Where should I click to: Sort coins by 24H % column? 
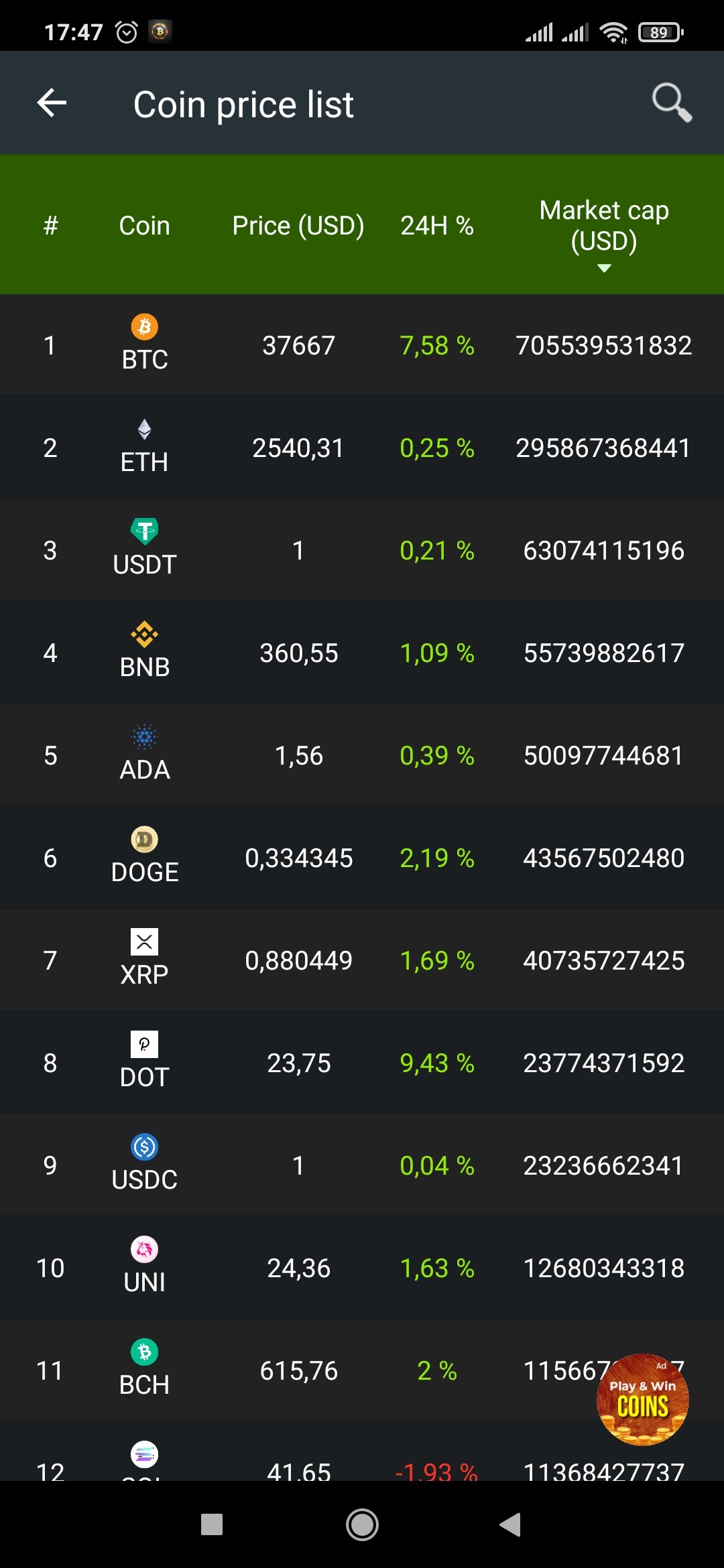tap(437, 226)
